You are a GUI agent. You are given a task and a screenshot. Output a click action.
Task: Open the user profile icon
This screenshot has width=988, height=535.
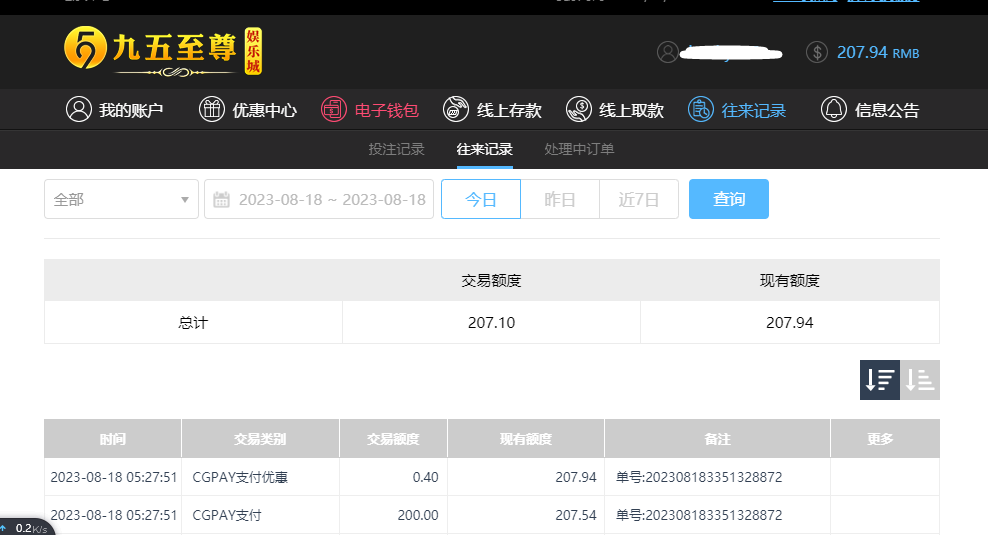click(668, 52)
